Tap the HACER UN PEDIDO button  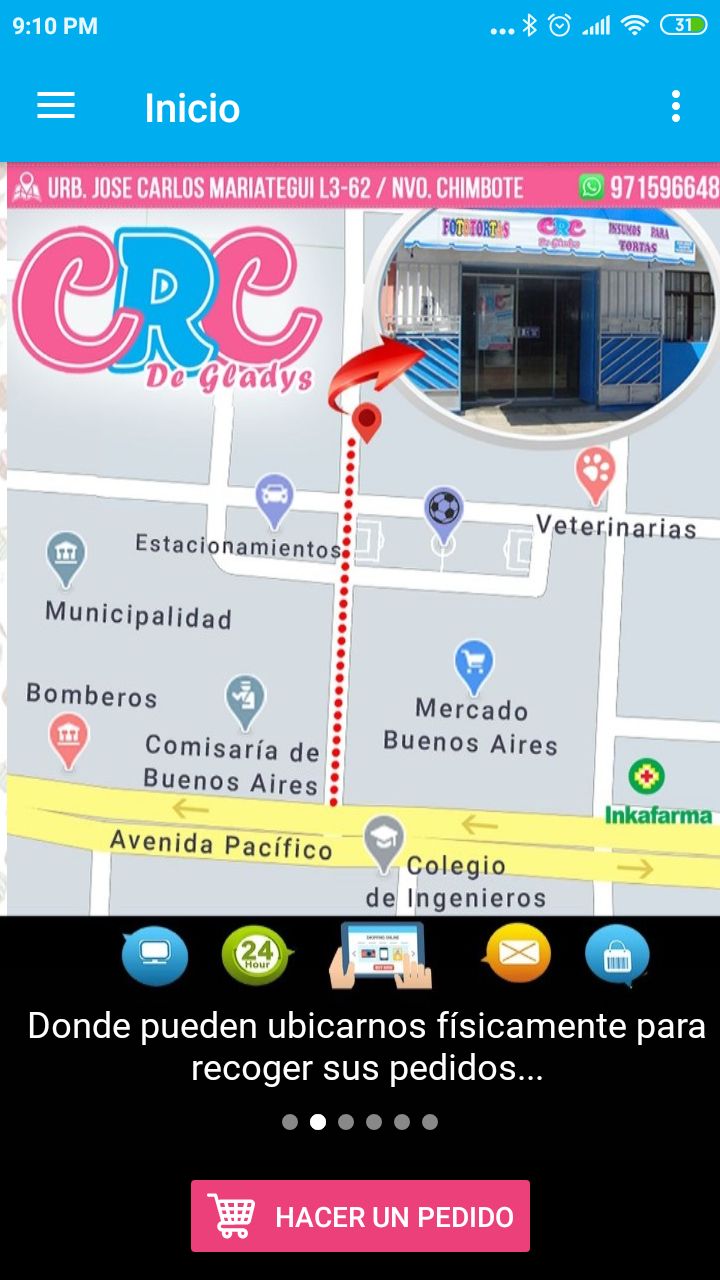point(360,1216)
